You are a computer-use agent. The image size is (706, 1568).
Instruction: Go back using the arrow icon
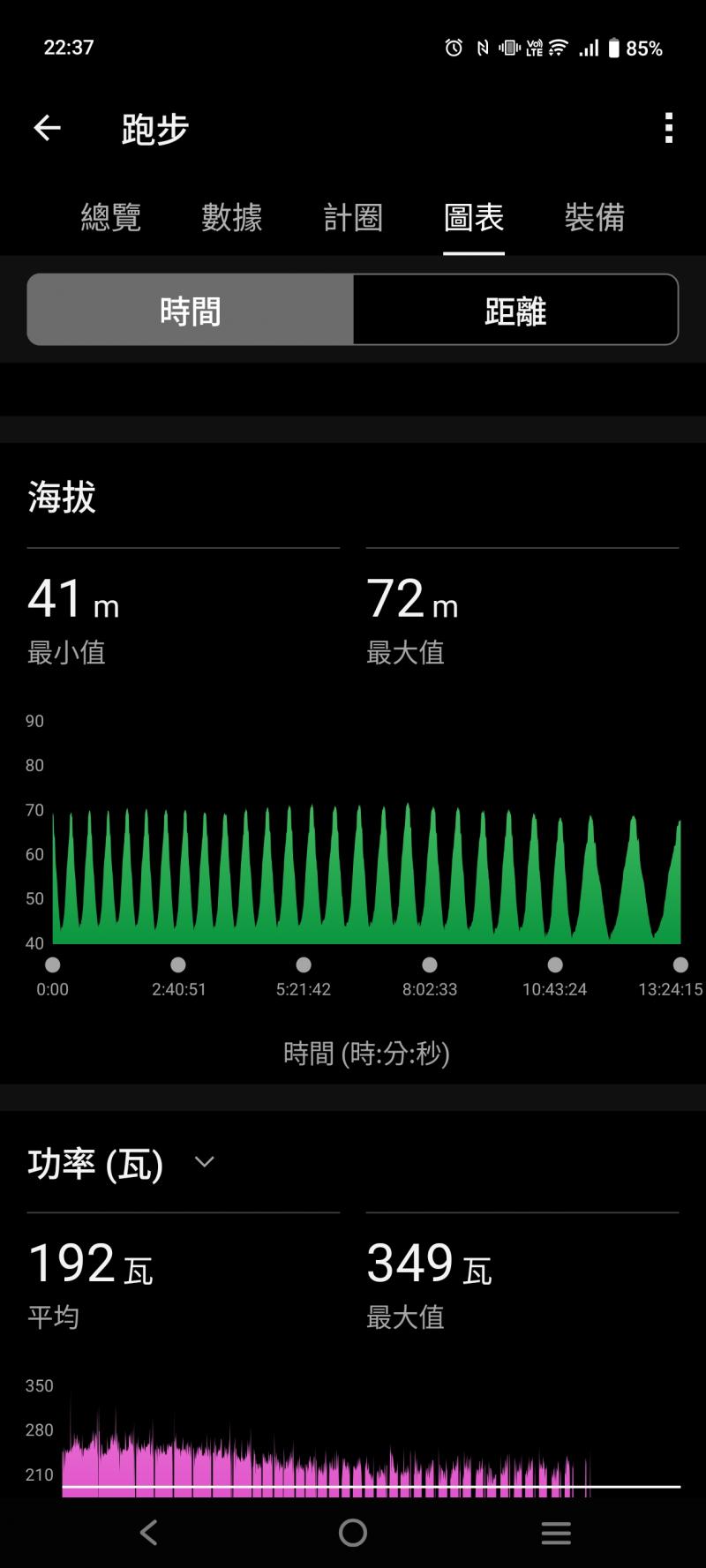[x=48, y=129]
